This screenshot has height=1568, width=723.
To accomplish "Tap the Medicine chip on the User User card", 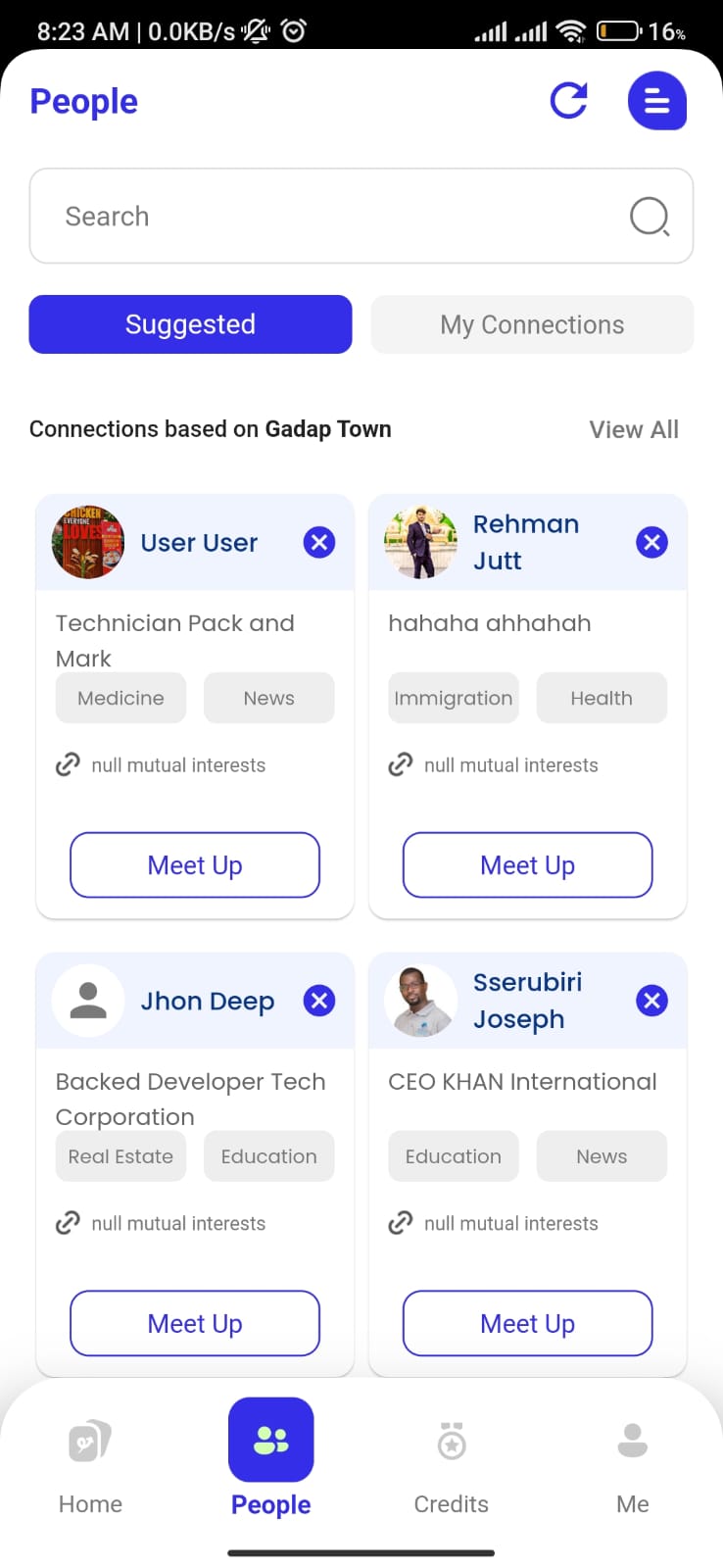I will (120, 698).
